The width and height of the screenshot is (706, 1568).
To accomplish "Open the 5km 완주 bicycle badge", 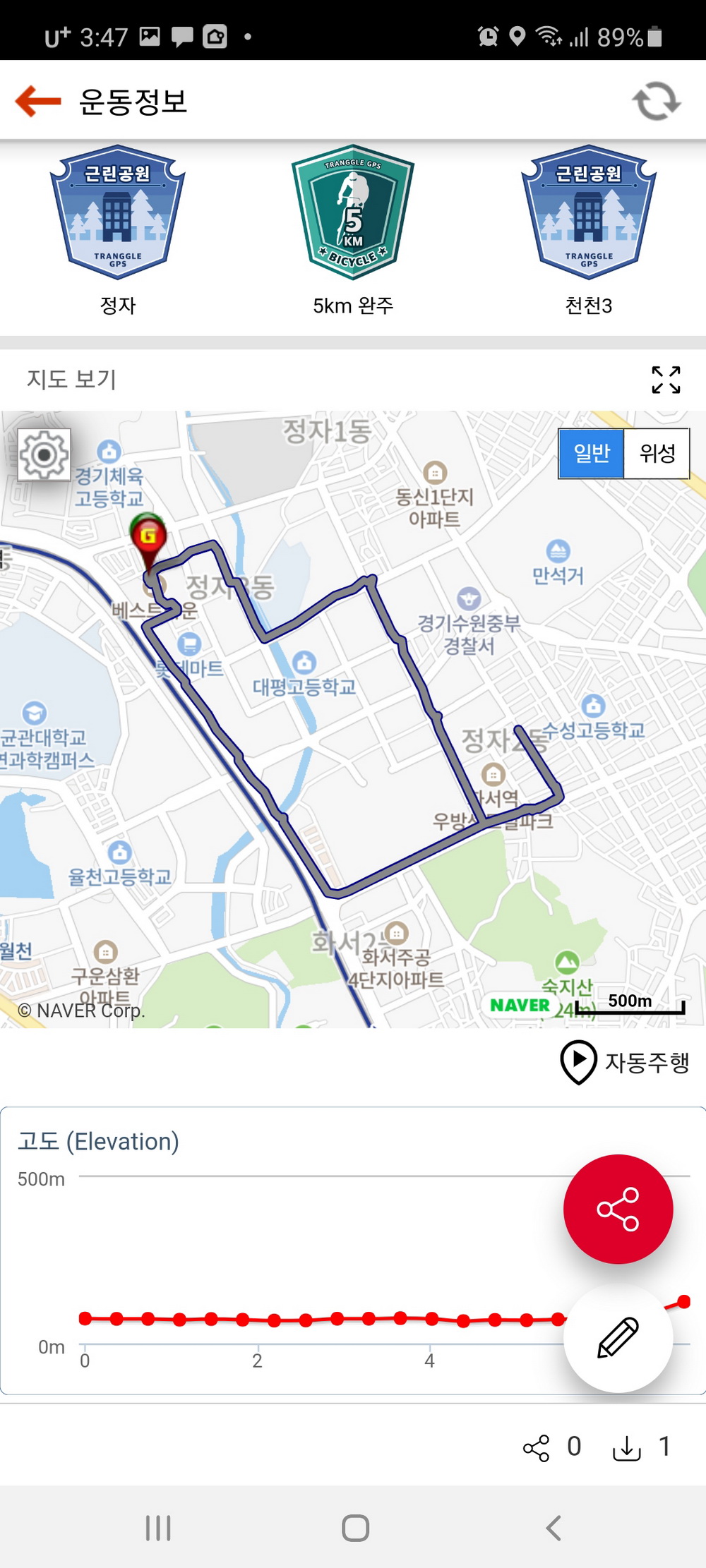I will [x=353, y=213].
